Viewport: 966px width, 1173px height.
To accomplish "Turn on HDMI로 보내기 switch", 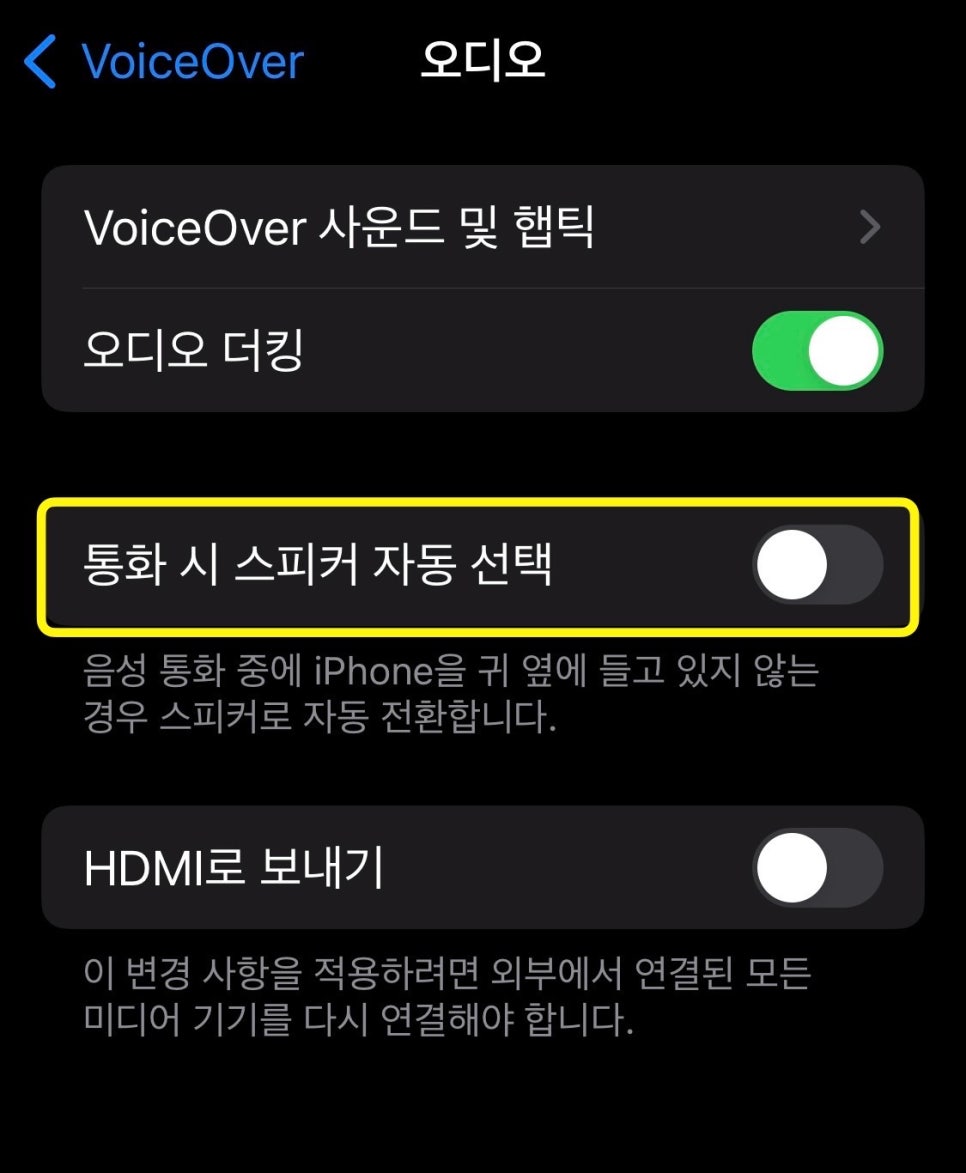I will coord(817,868).
